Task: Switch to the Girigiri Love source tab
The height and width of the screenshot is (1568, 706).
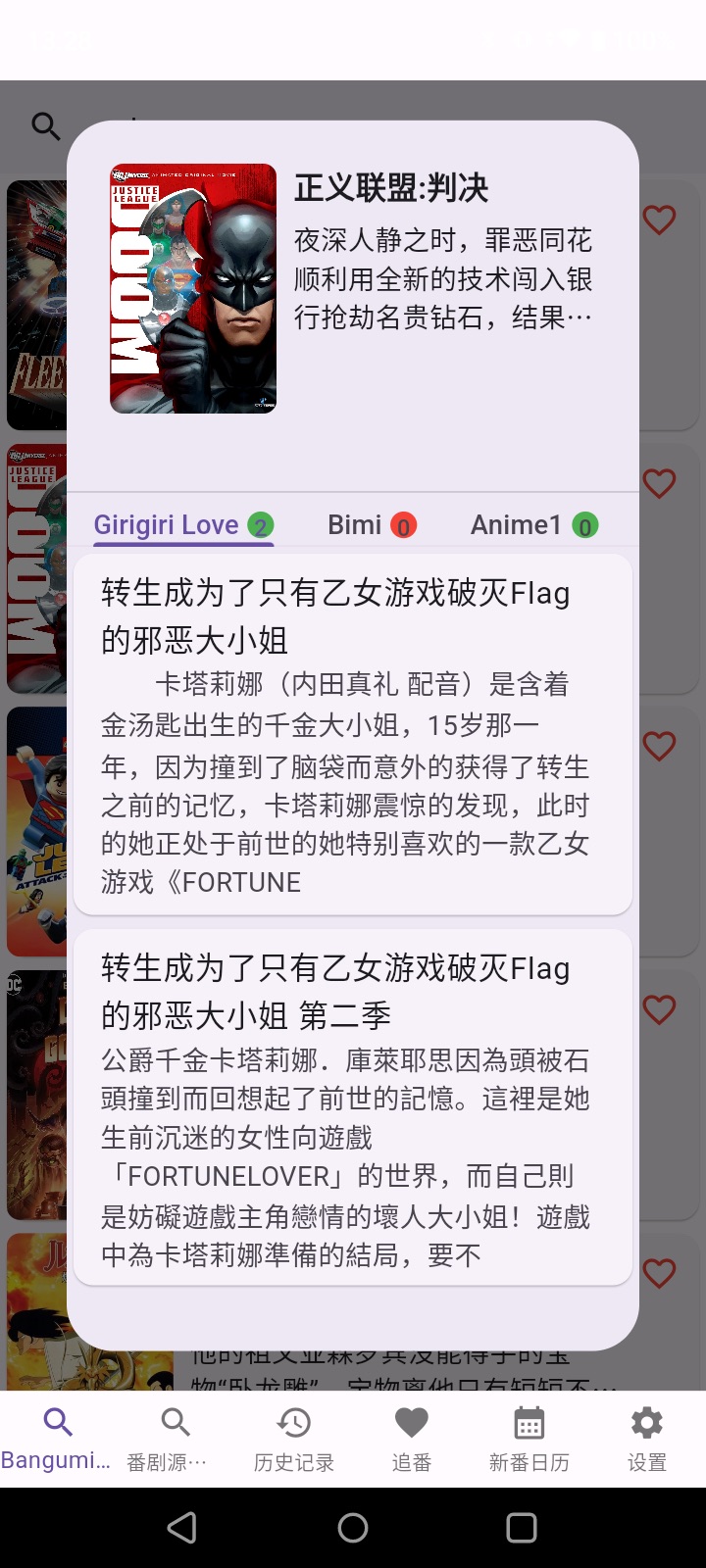Action: pos(183,525)
